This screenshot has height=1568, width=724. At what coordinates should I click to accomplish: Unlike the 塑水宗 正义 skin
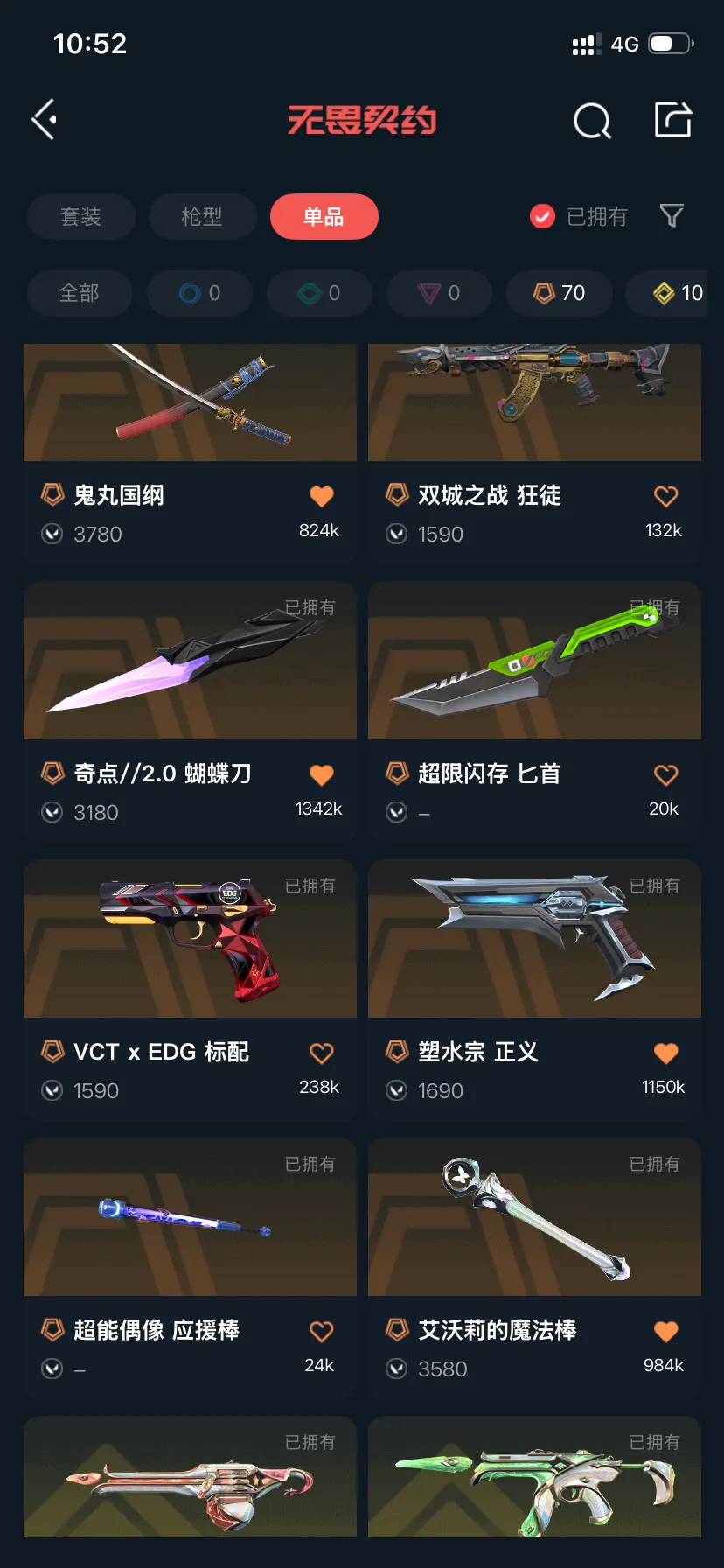click(665, 1053)
